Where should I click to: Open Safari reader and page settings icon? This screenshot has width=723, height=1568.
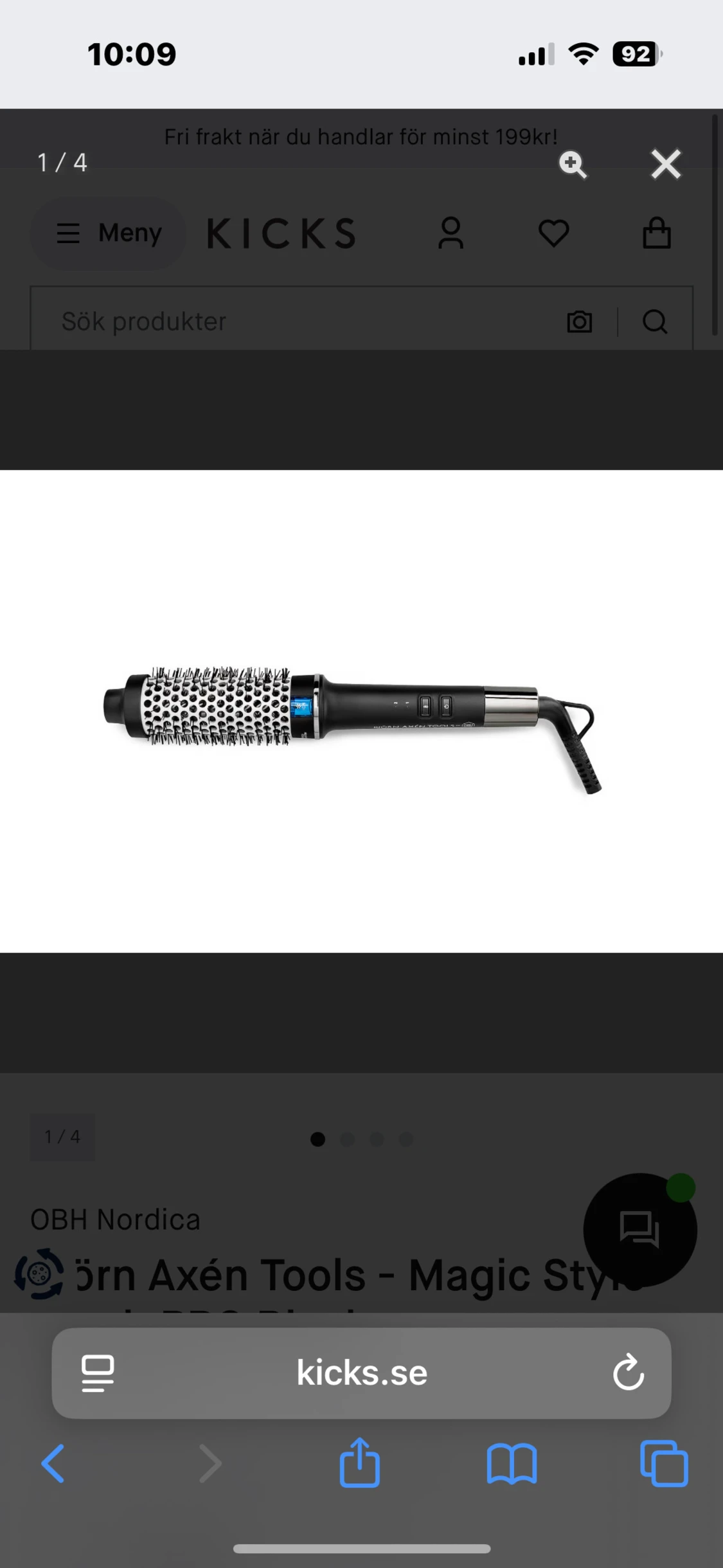pos(98,1373)
